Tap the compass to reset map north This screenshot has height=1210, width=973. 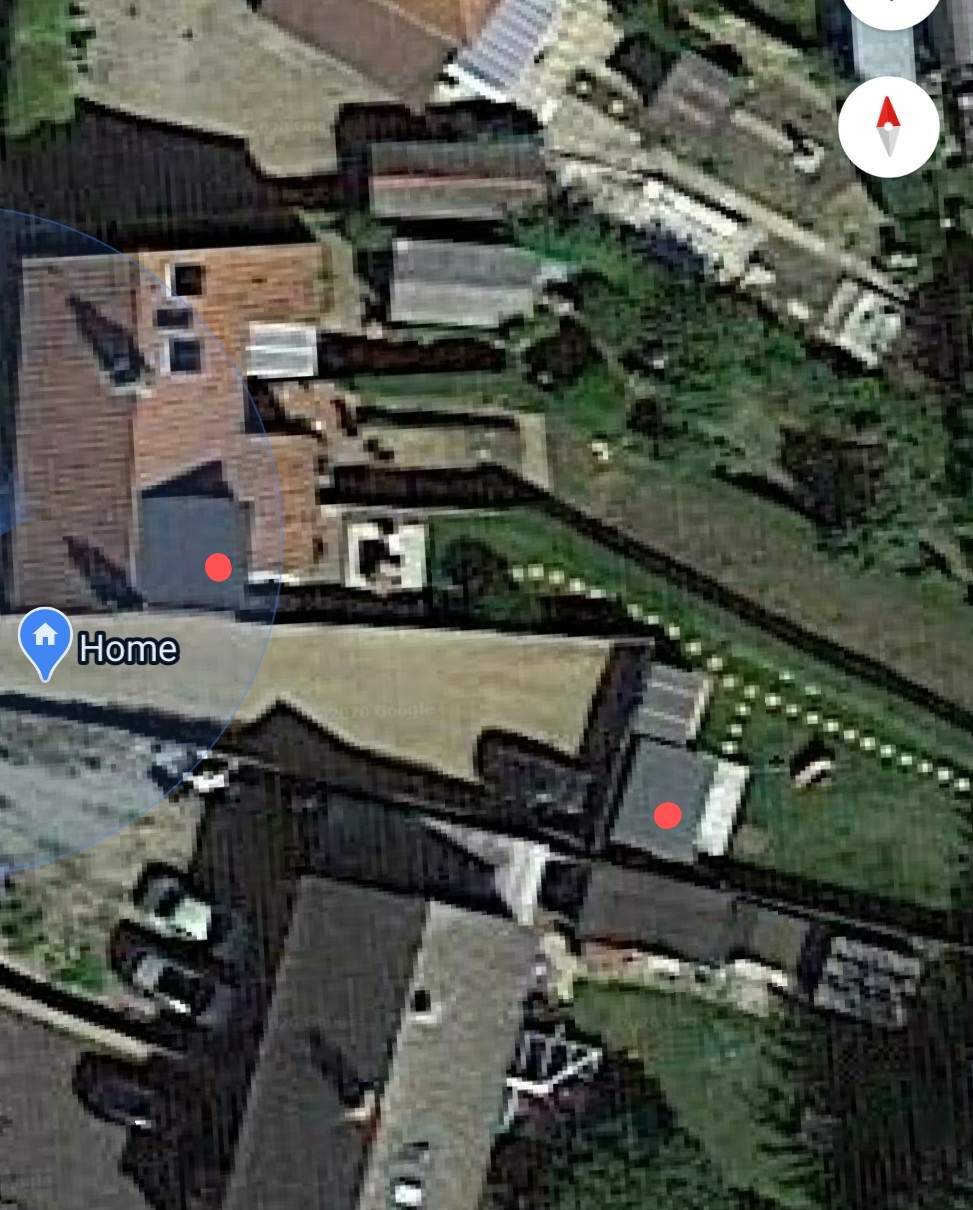[888, 127]
